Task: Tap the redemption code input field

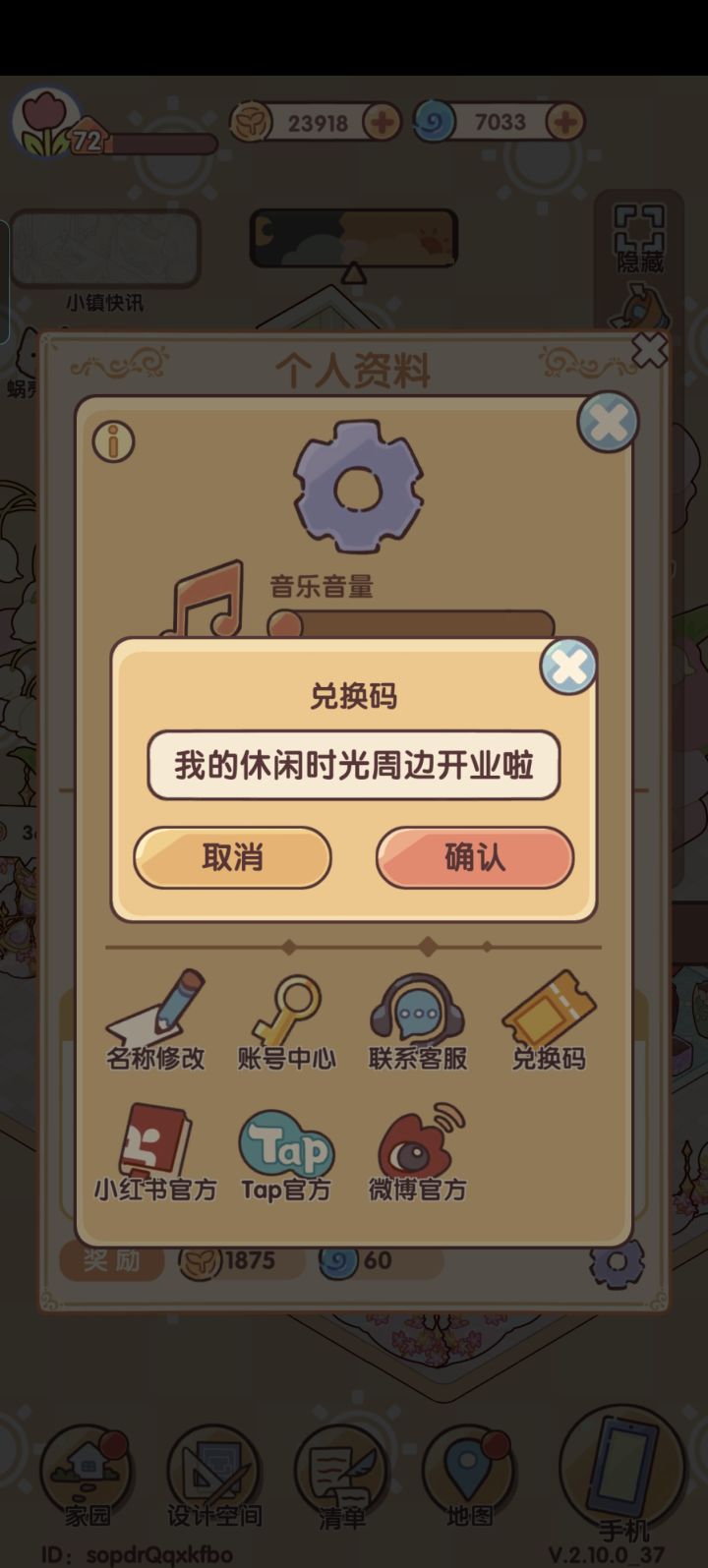Action: tap(353, 765)
